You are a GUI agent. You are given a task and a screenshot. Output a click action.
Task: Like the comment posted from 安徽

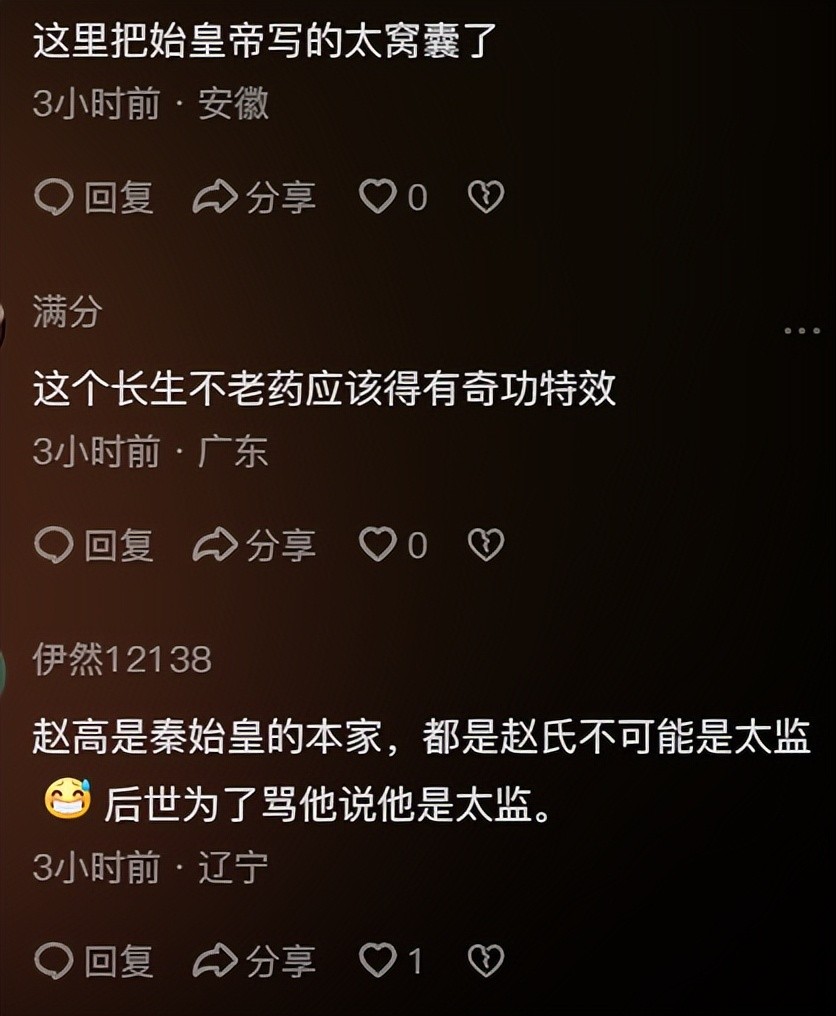click(x=378, y=197)
